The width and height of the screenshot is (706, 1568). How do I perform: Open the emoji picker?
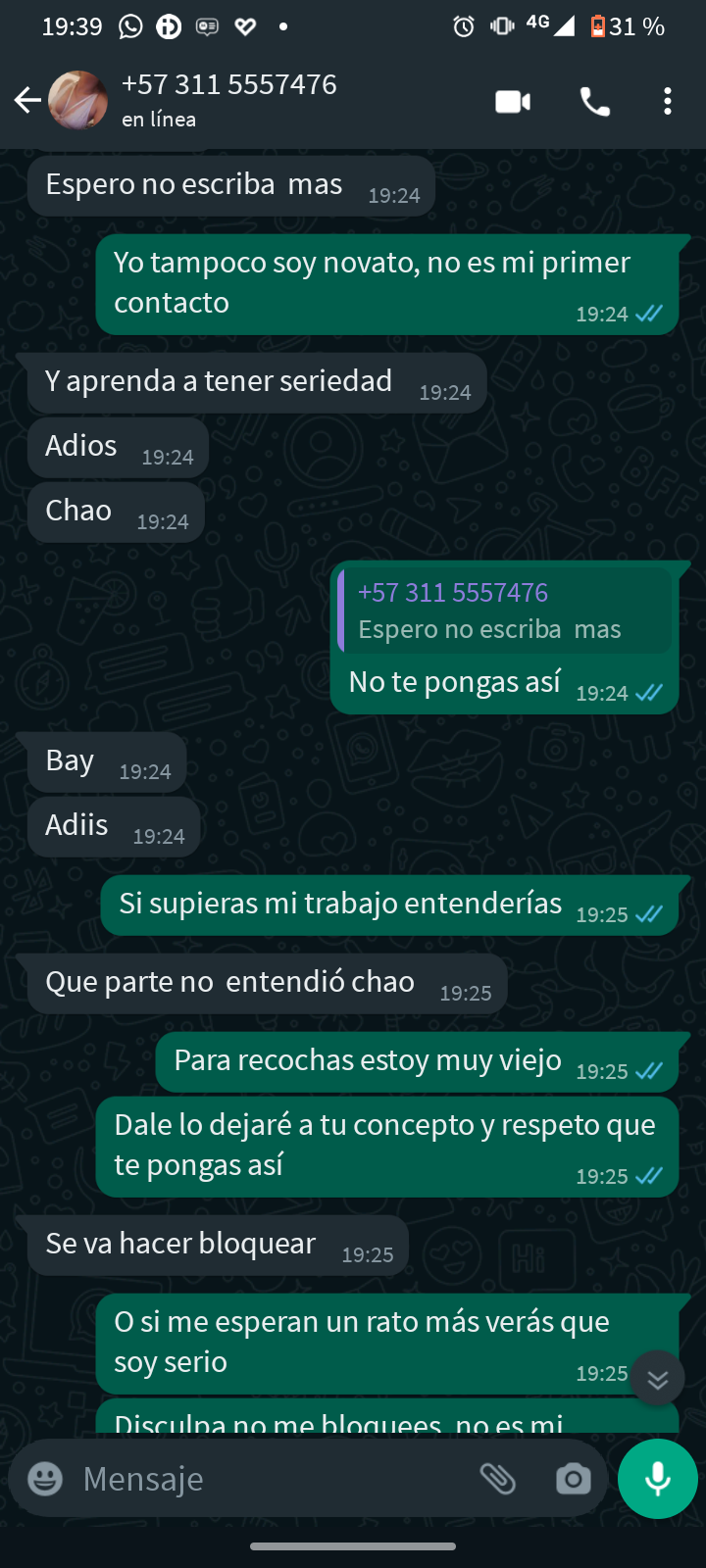click(x=45, y=1479)
